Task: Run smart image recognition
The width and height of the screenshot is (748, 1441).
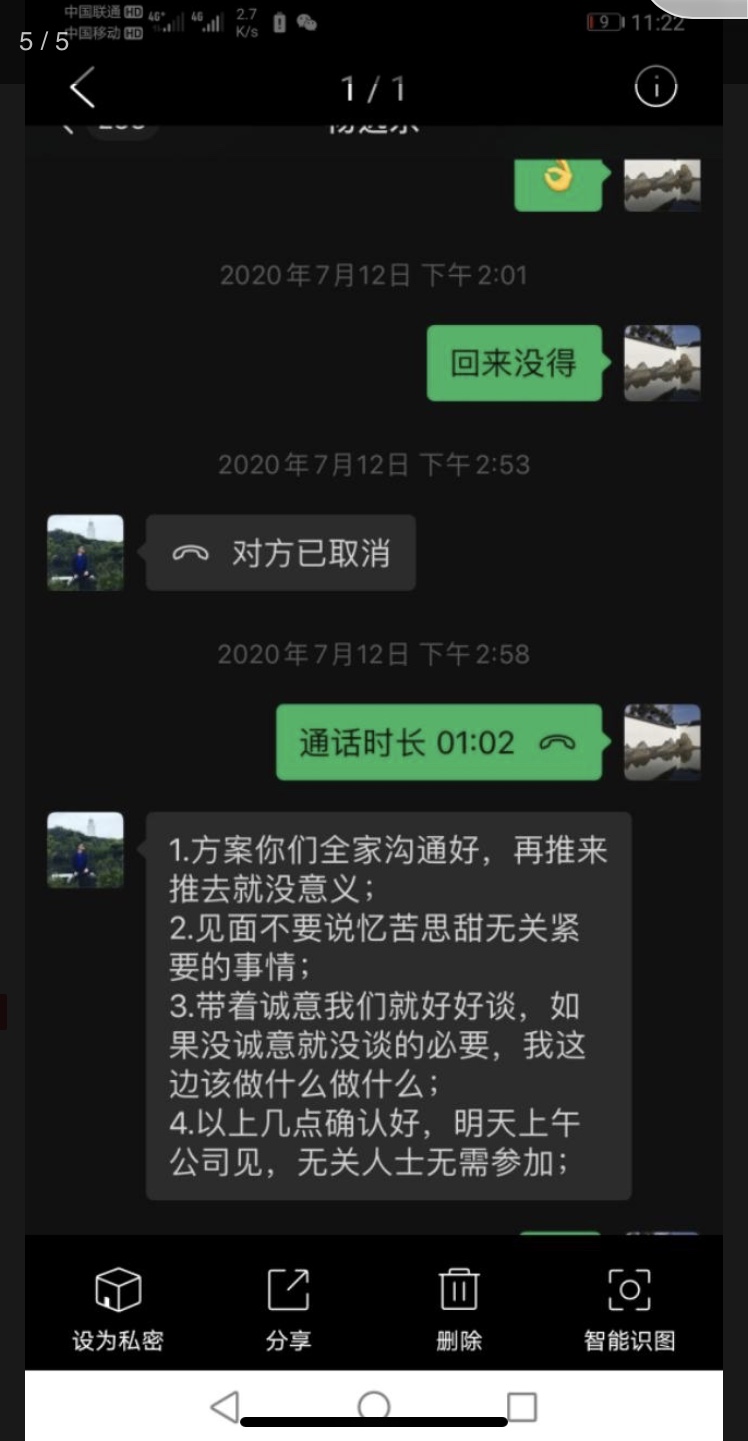Action: tap(629, 1309)
